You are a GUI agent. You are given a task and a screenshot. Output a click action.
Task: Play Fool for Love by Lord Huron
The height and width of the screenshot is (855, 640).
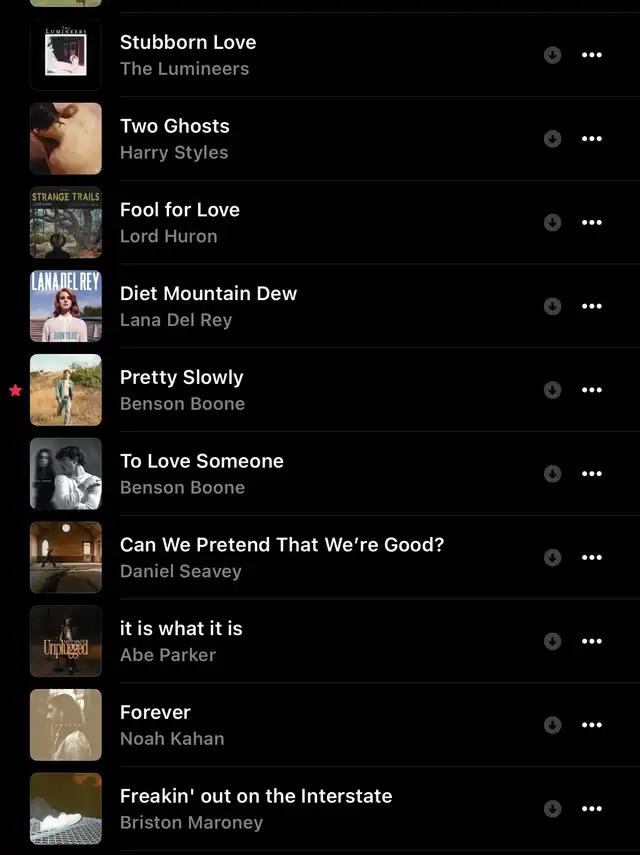(180, 223)
